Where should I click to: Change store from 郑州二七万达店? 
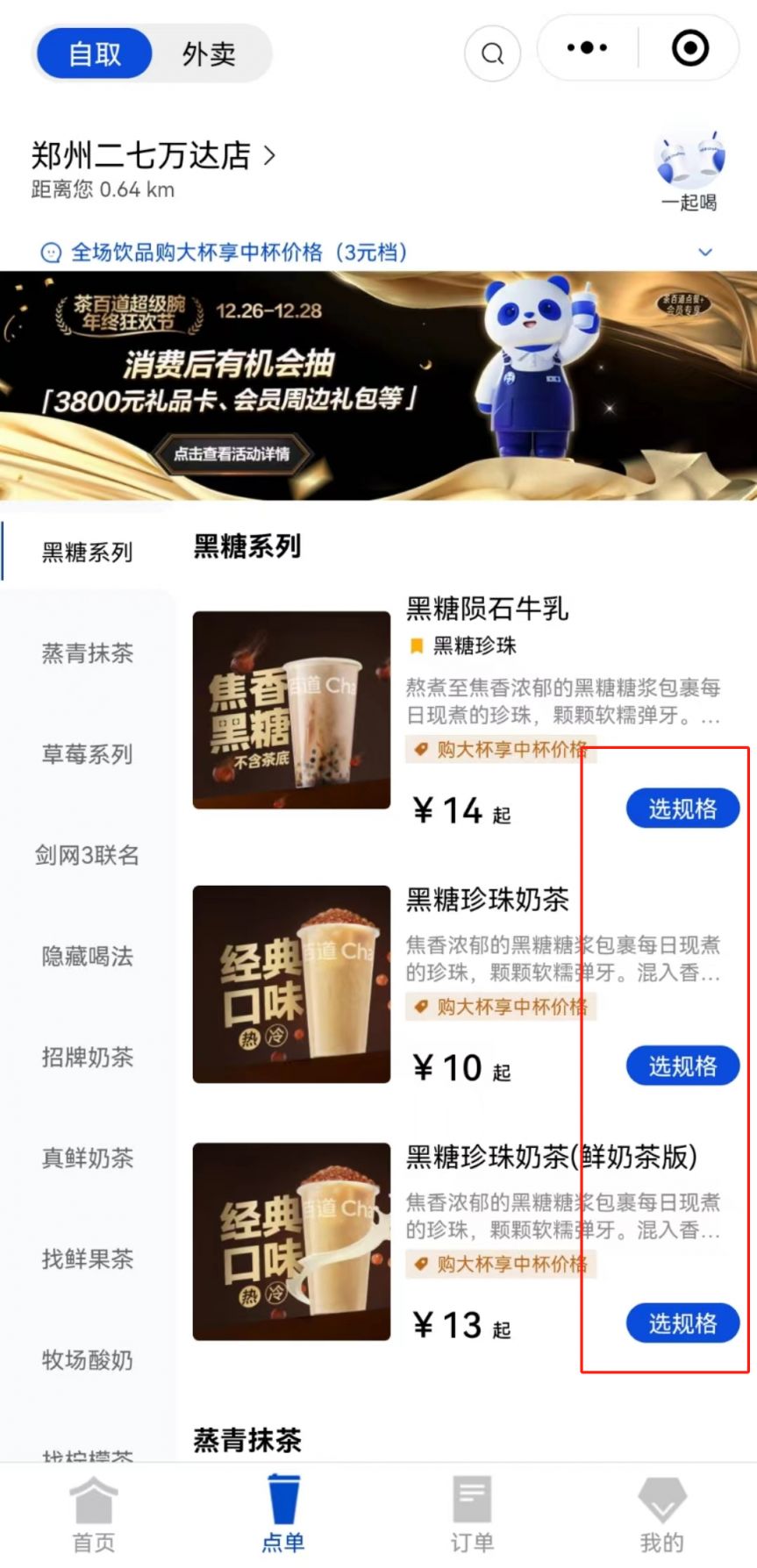[x=154, y=156]
